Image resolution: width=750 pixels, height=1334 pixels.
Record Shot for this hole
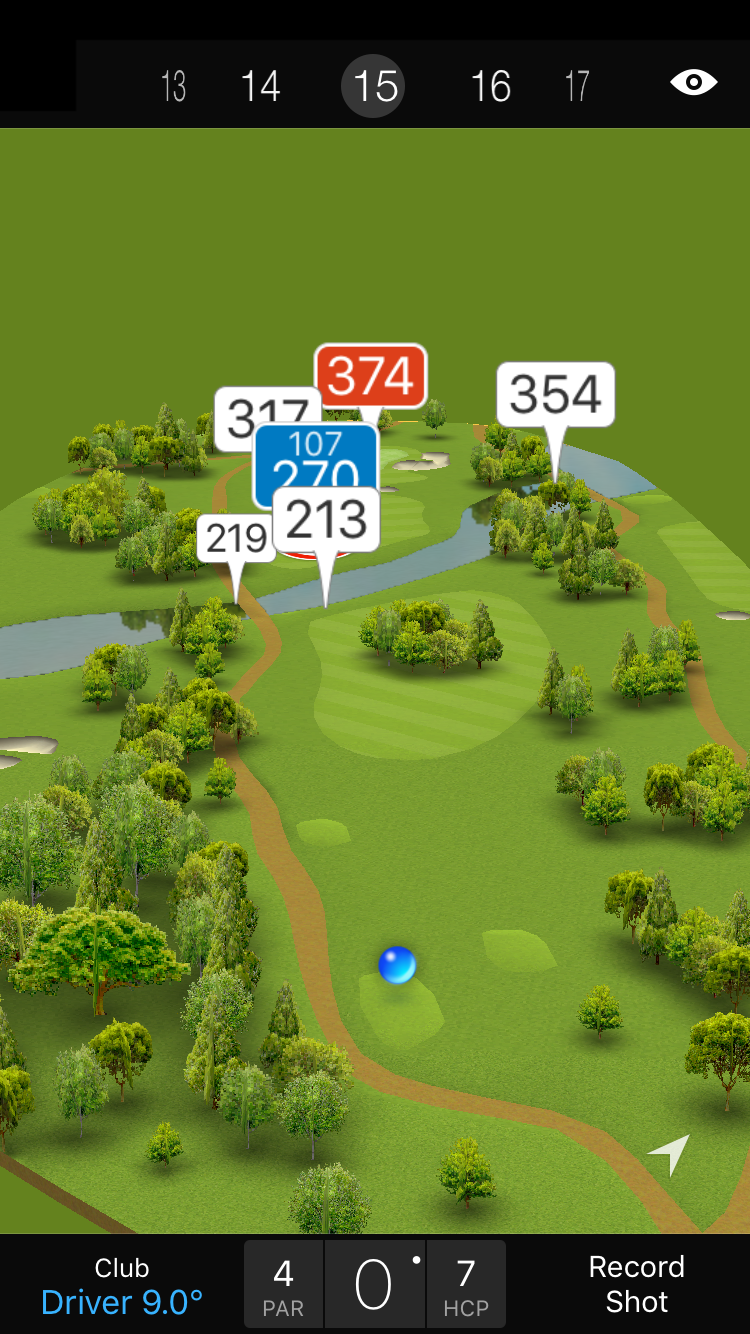pyautogui.click(x=636, y=1284)
